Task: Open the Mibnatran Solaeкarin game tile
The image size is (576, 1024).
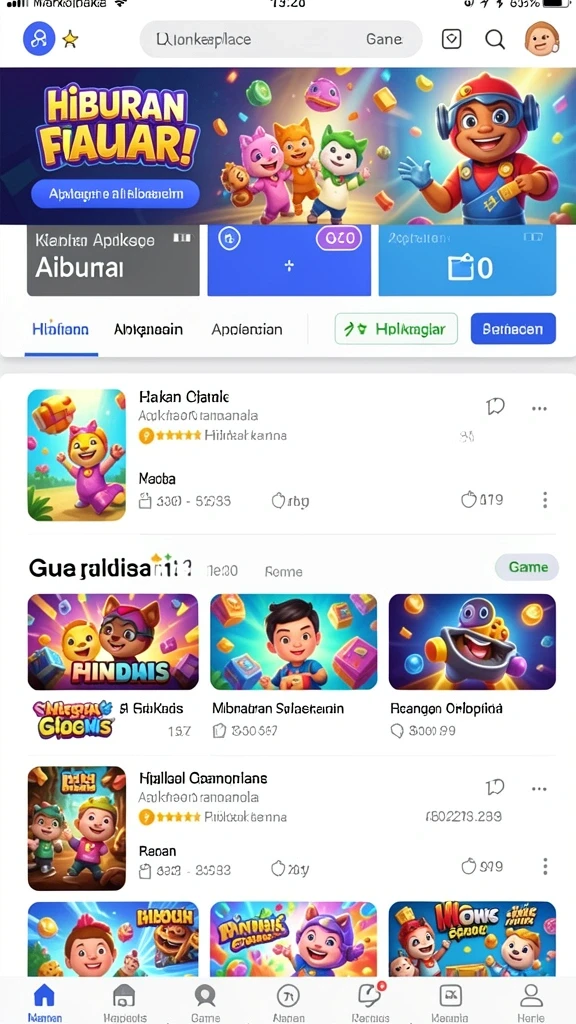Action: (x=293, y=666)
